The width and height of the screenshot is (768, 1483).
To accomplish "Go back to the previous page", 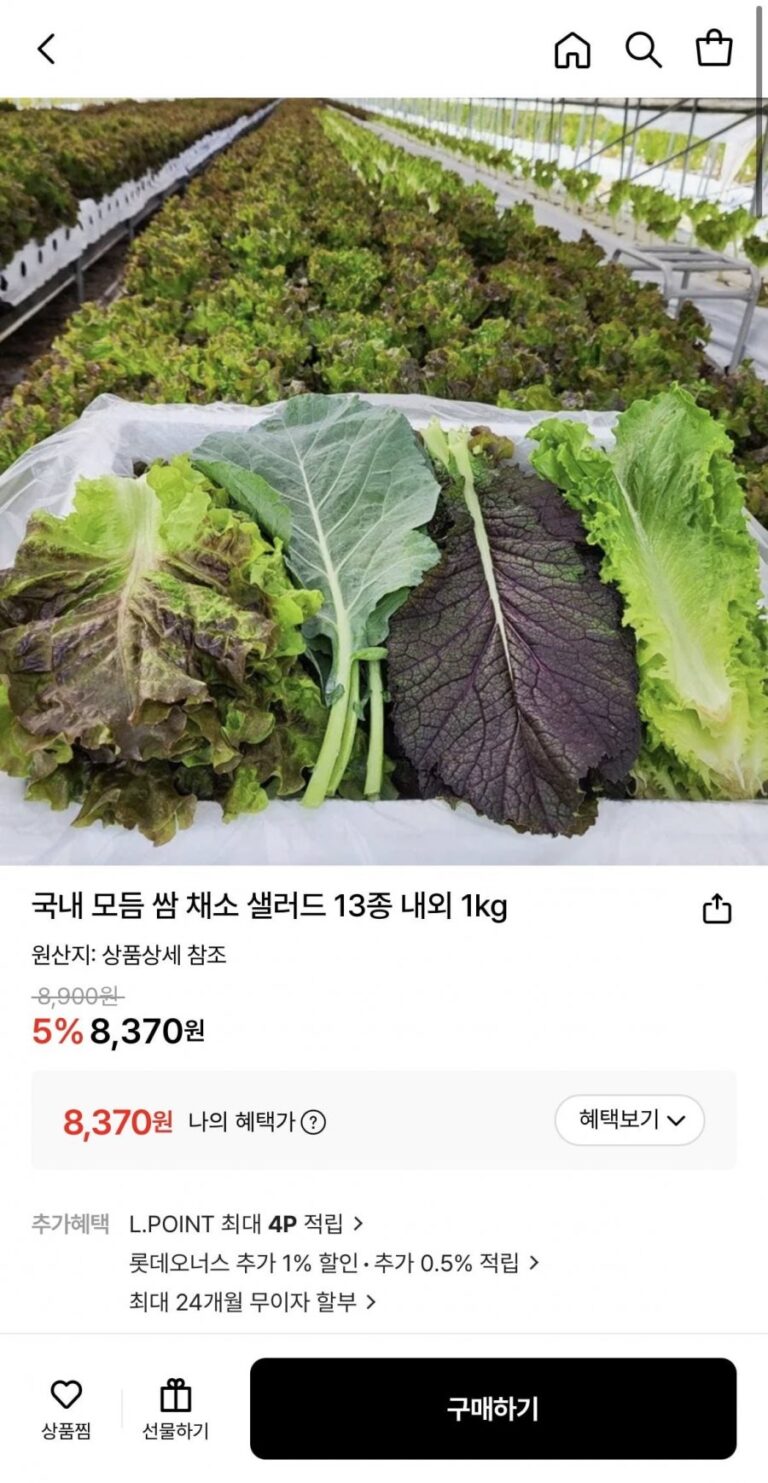I will pos(46,49).
